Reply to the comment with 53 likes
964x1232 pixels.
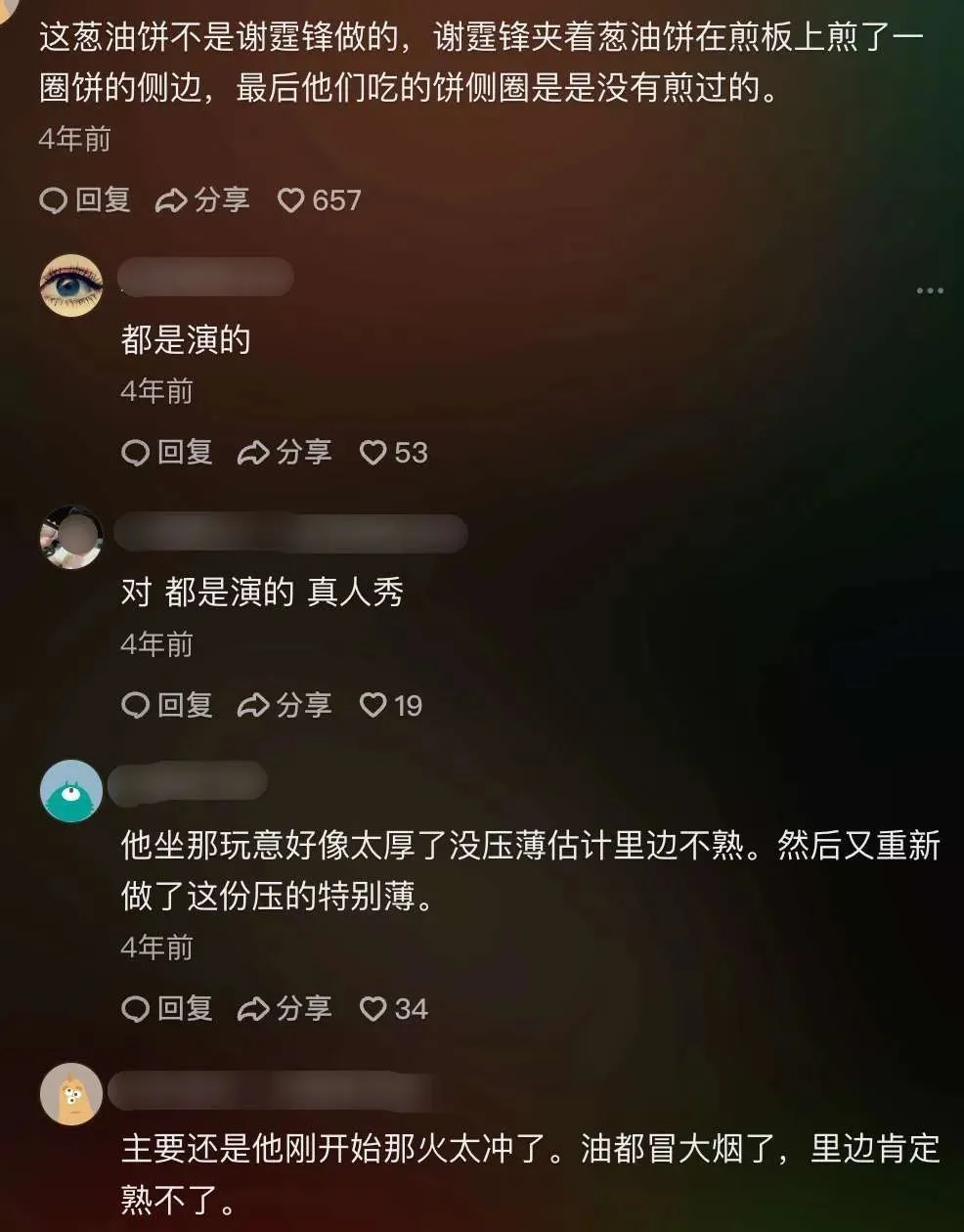point(167,453)
